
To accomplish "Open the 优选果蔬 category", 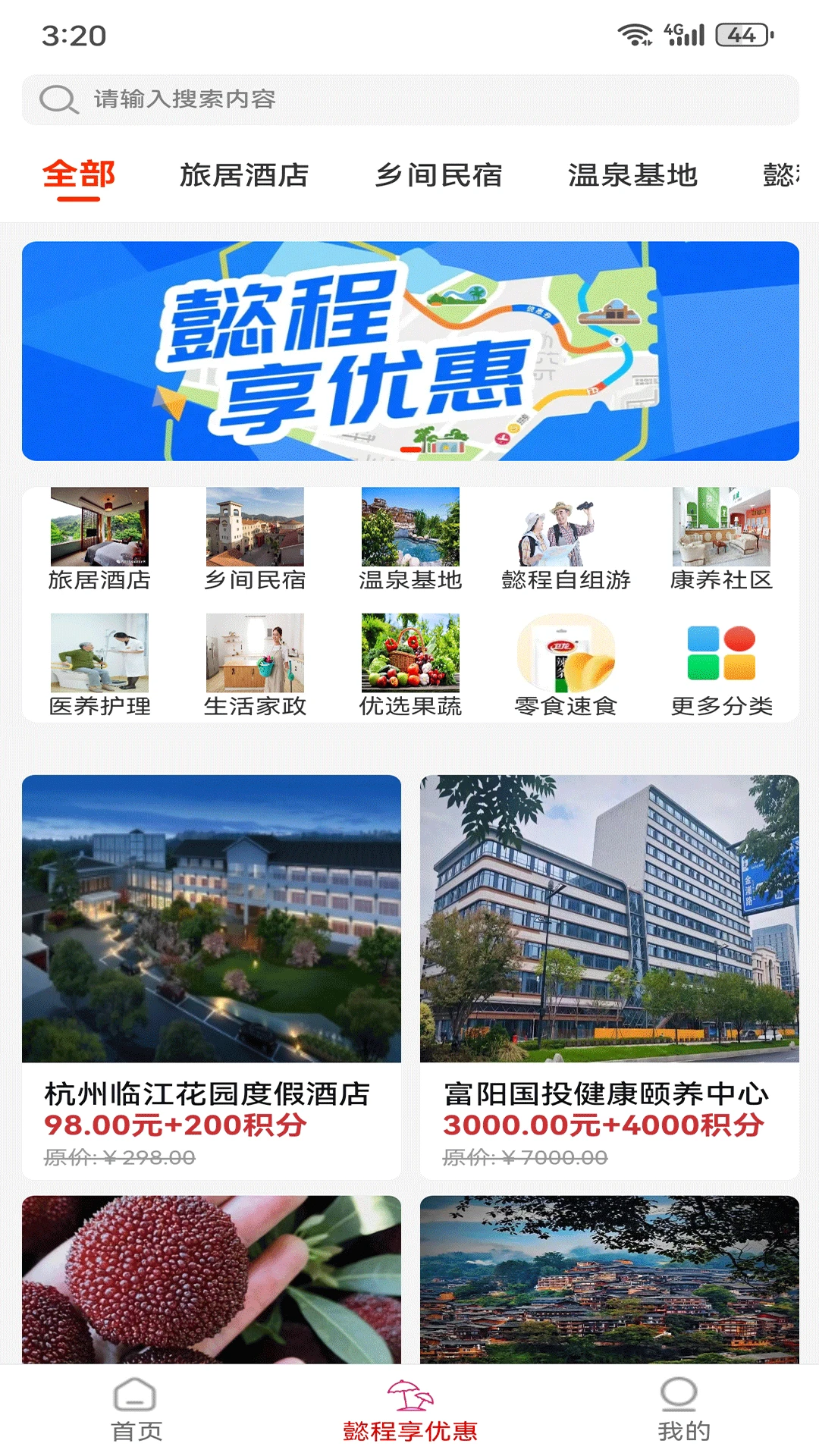I will coord(410,666).
